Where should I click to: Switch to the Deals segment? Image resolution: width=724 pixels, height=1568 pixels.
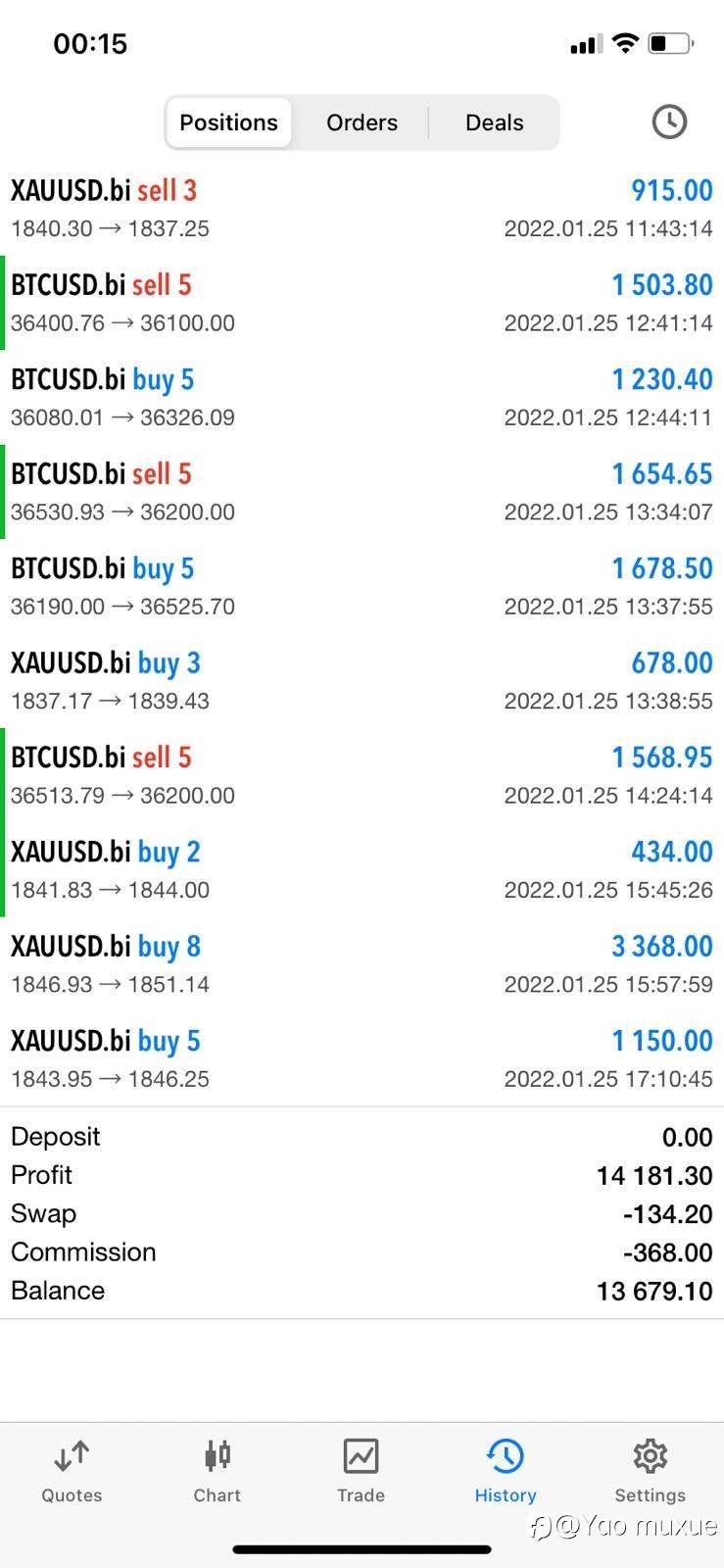[494, 122]
